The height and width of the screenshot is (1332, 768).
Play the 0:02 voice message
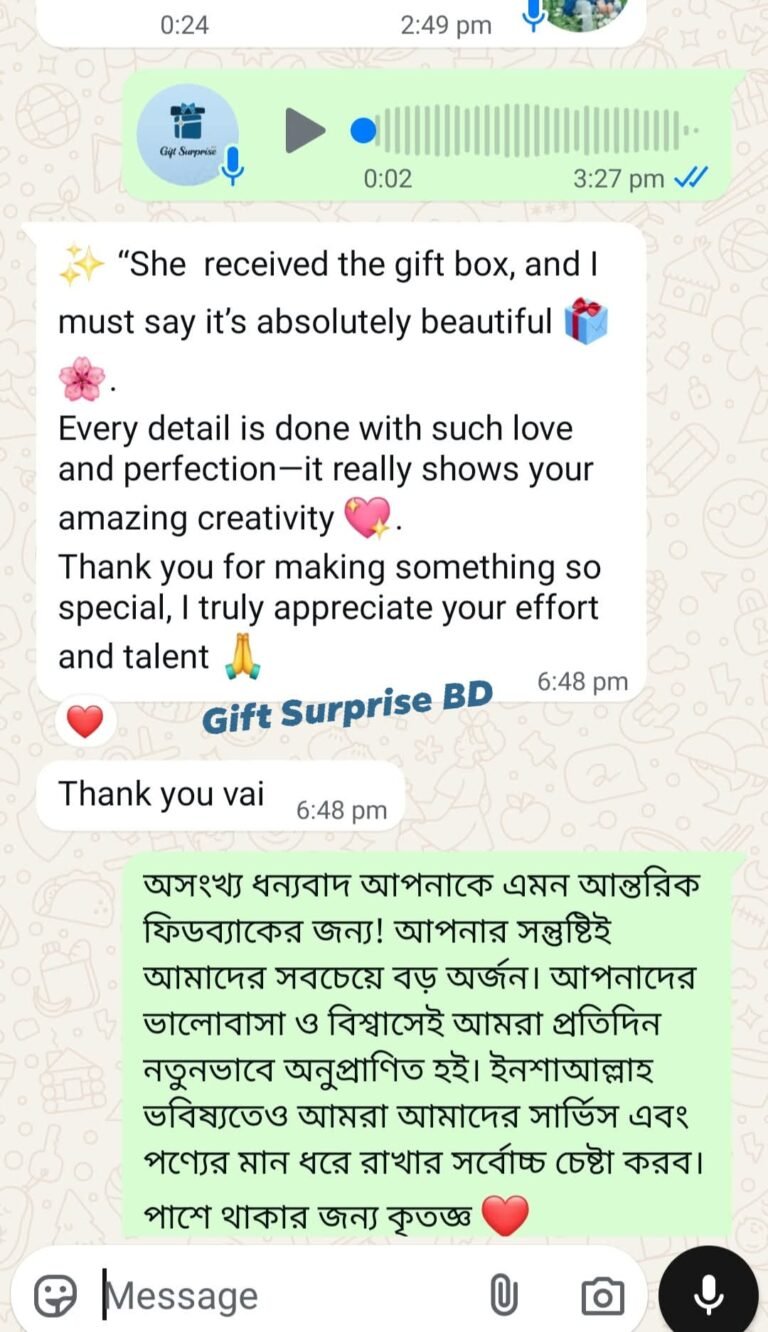(x=305, y=131)
